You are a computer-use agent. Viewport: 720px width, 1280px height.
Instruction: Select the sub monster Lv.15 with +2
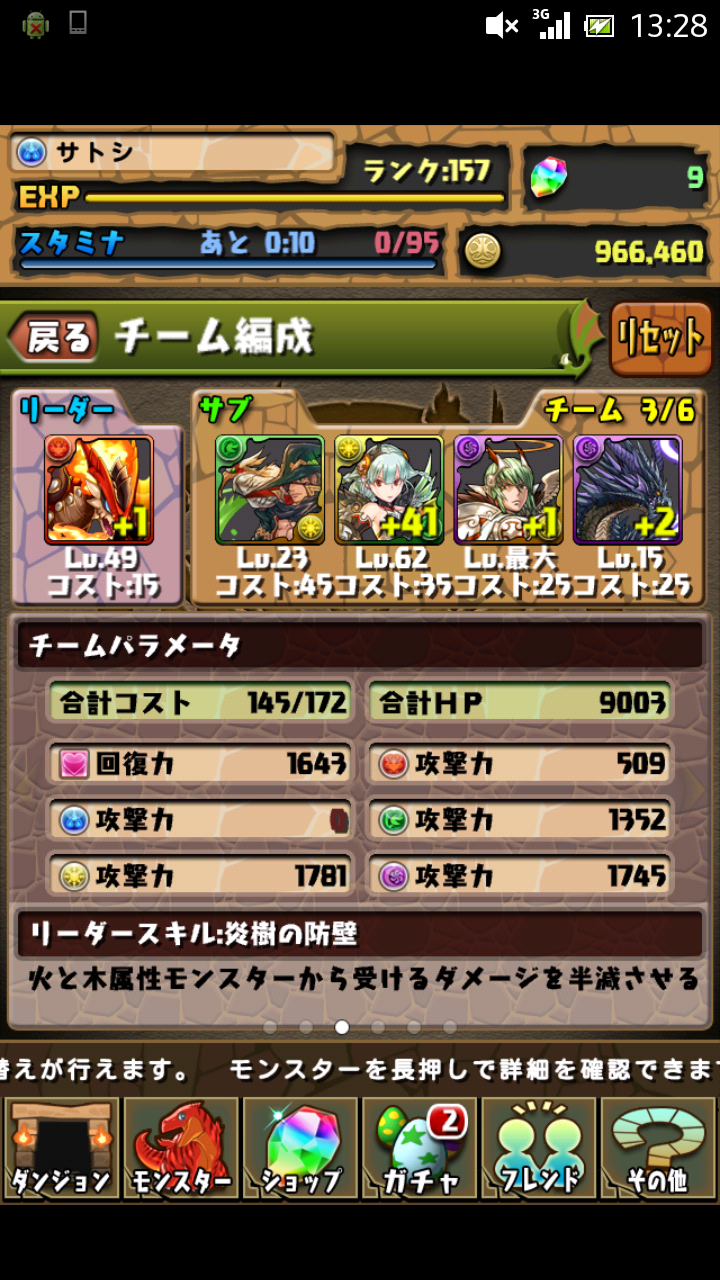coord(627,489)
